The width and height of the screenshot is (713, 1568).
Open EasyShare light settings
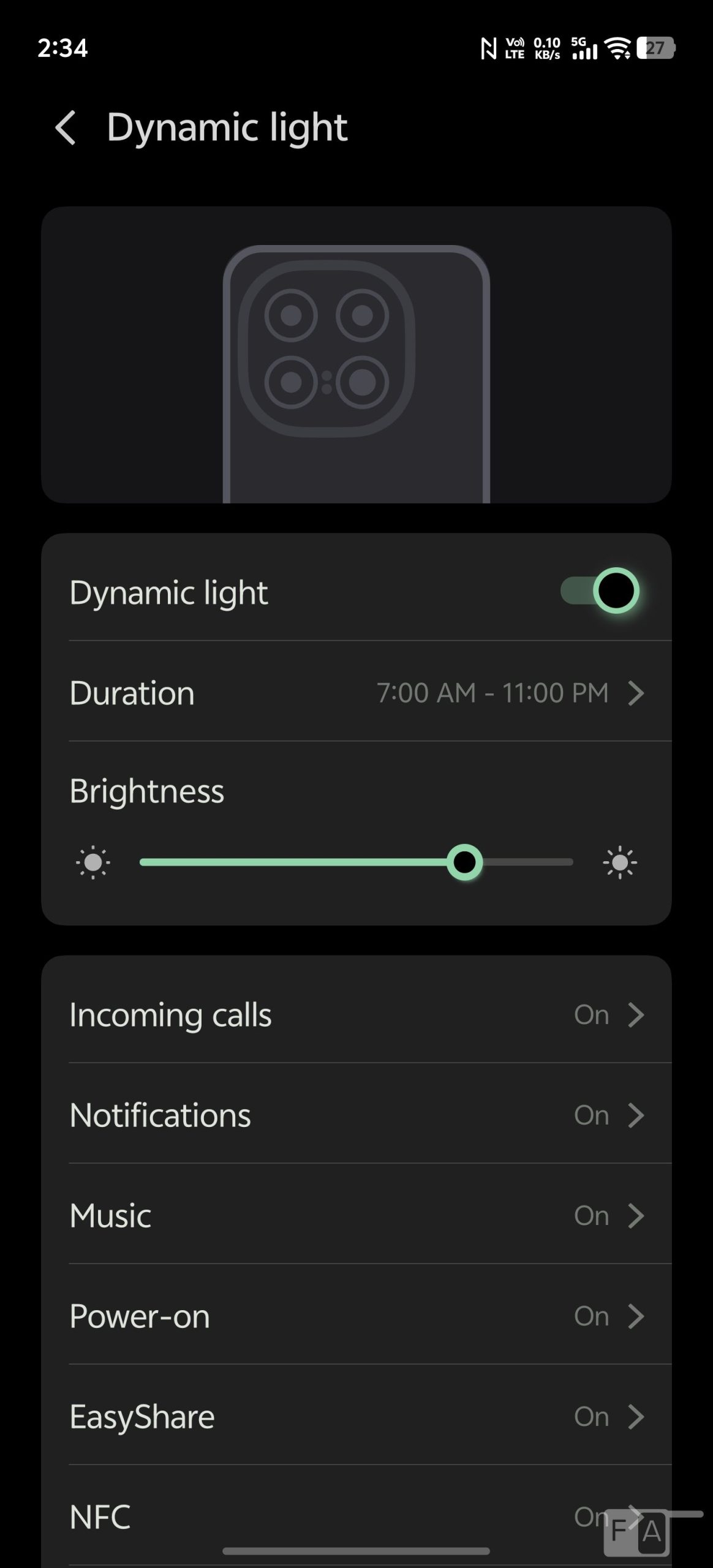point(356,1417)
